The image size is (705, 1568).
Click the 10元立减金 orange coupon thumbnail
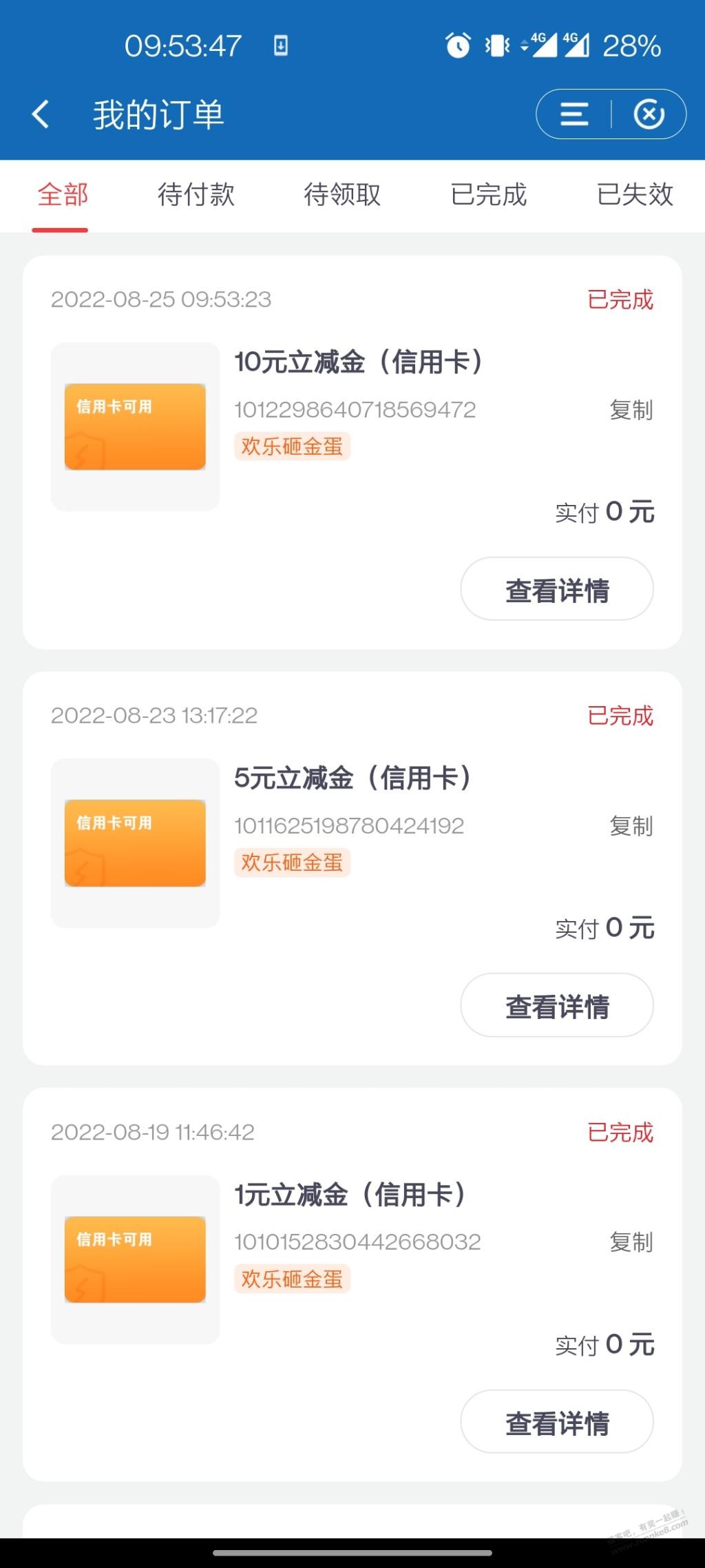[x=134, y=426]
